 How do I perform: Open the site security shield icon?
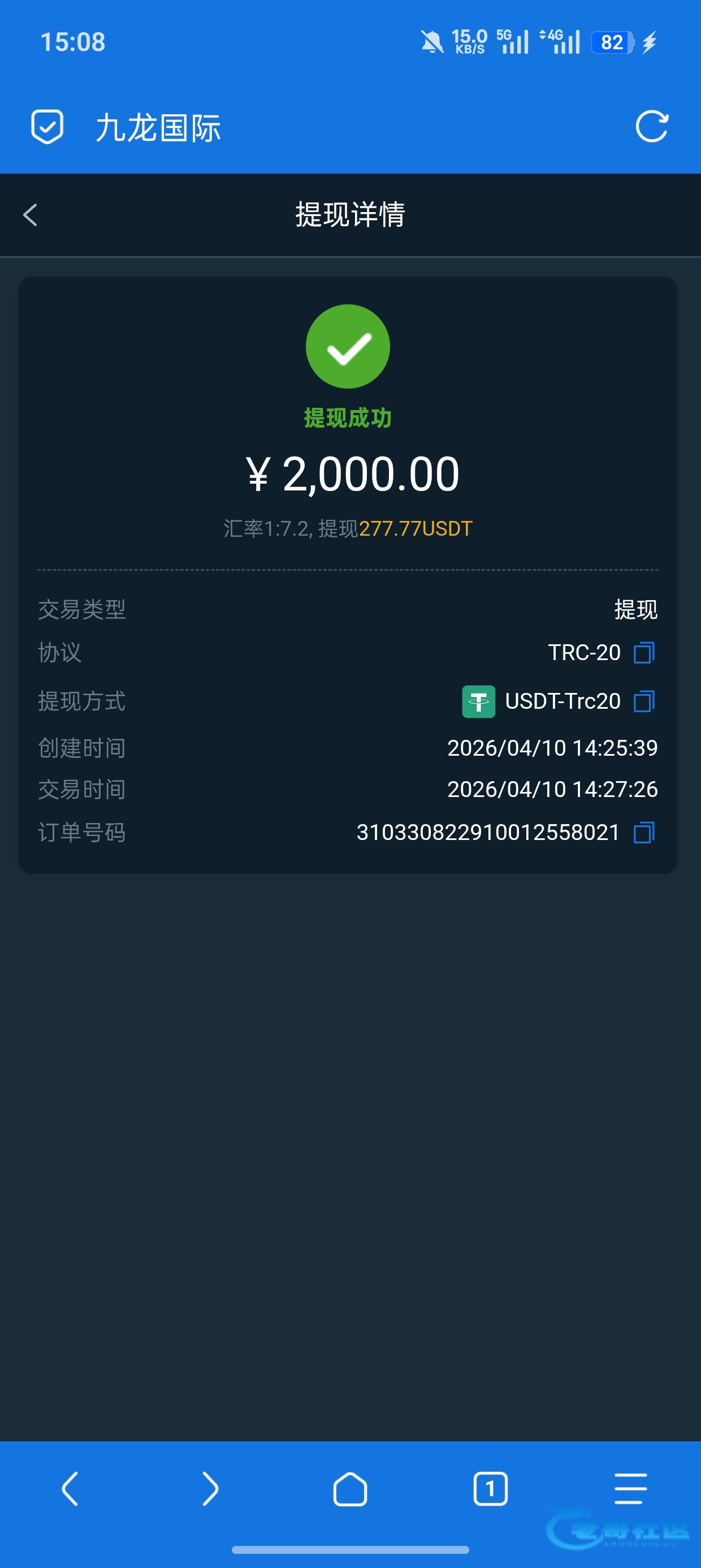pyautogui.click(x=47, y=127)
